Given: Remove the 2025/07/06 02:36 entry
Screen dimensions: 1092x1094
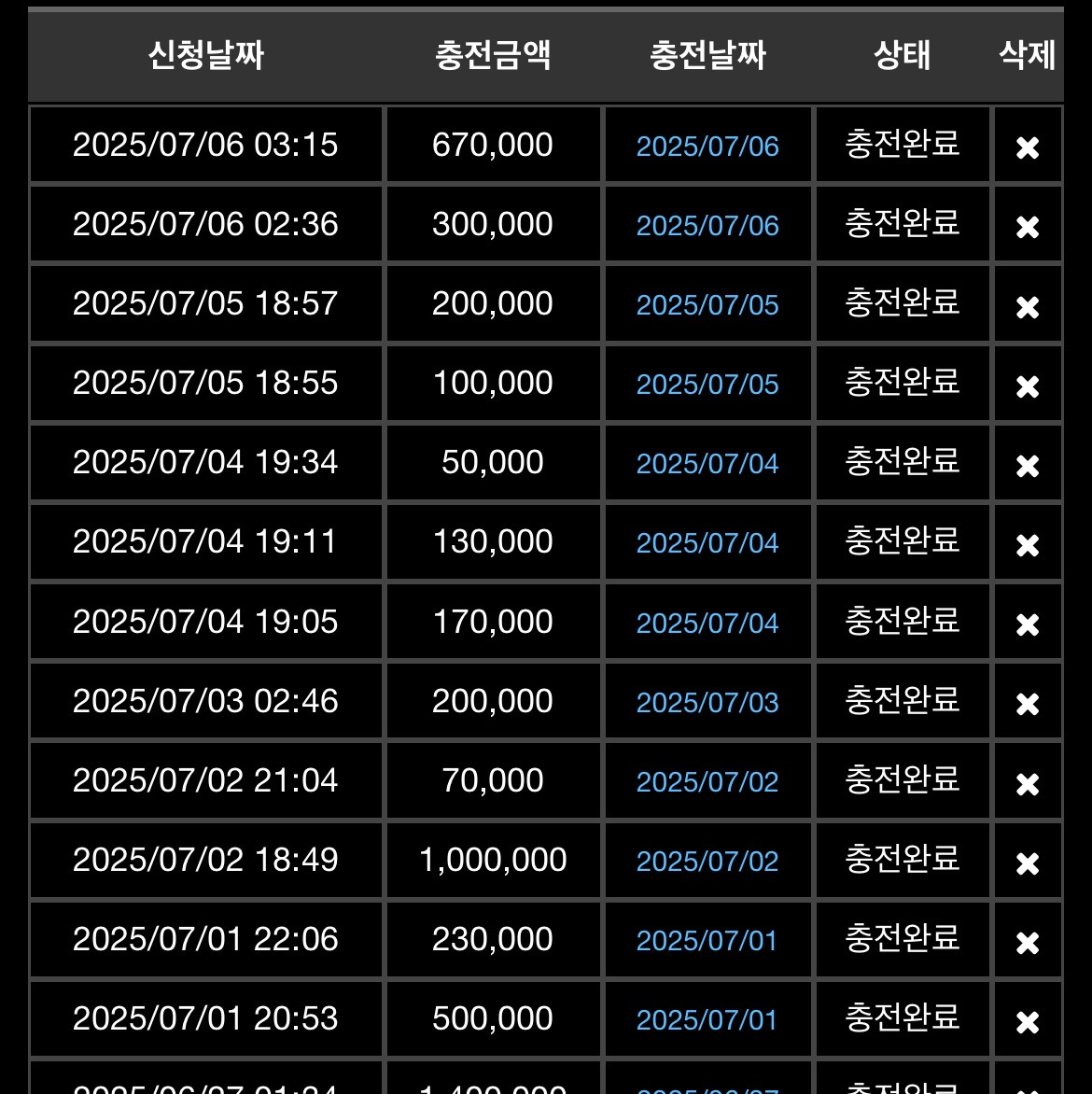Looking at the screenshot, I should coord(1028,227).
